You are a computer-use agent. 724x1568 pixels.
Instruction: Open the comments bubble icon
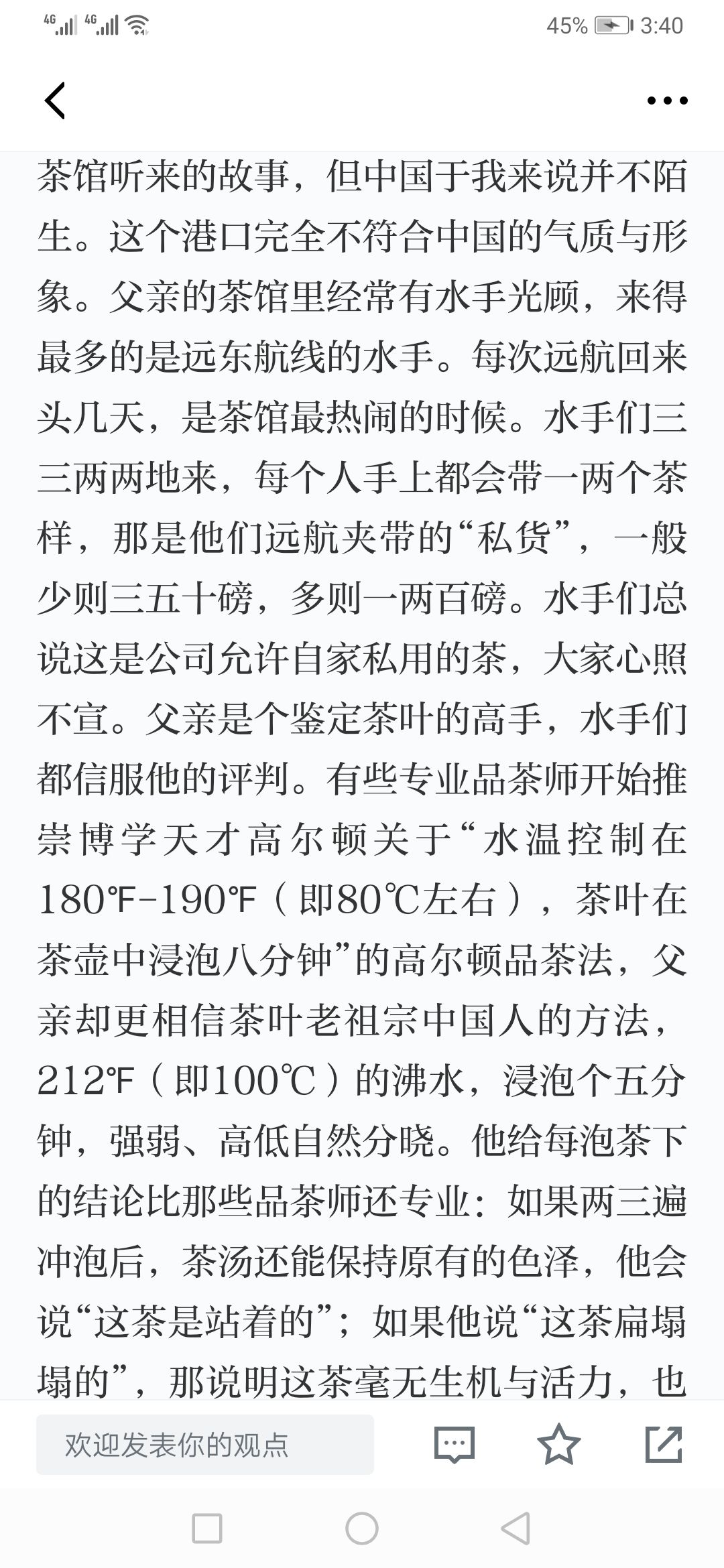click(x=454, y=1445)
